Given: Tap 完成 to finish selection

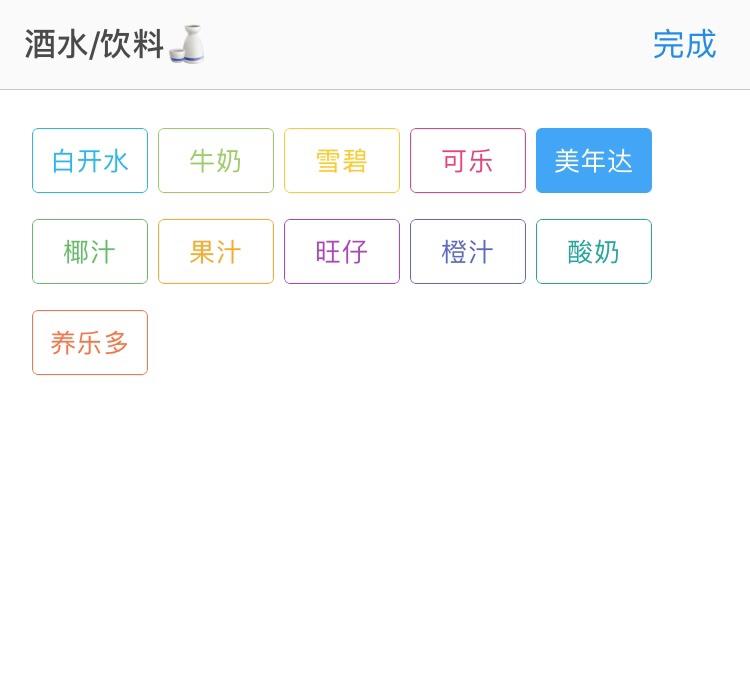Looking at the screenshot, I should [684, 44].
